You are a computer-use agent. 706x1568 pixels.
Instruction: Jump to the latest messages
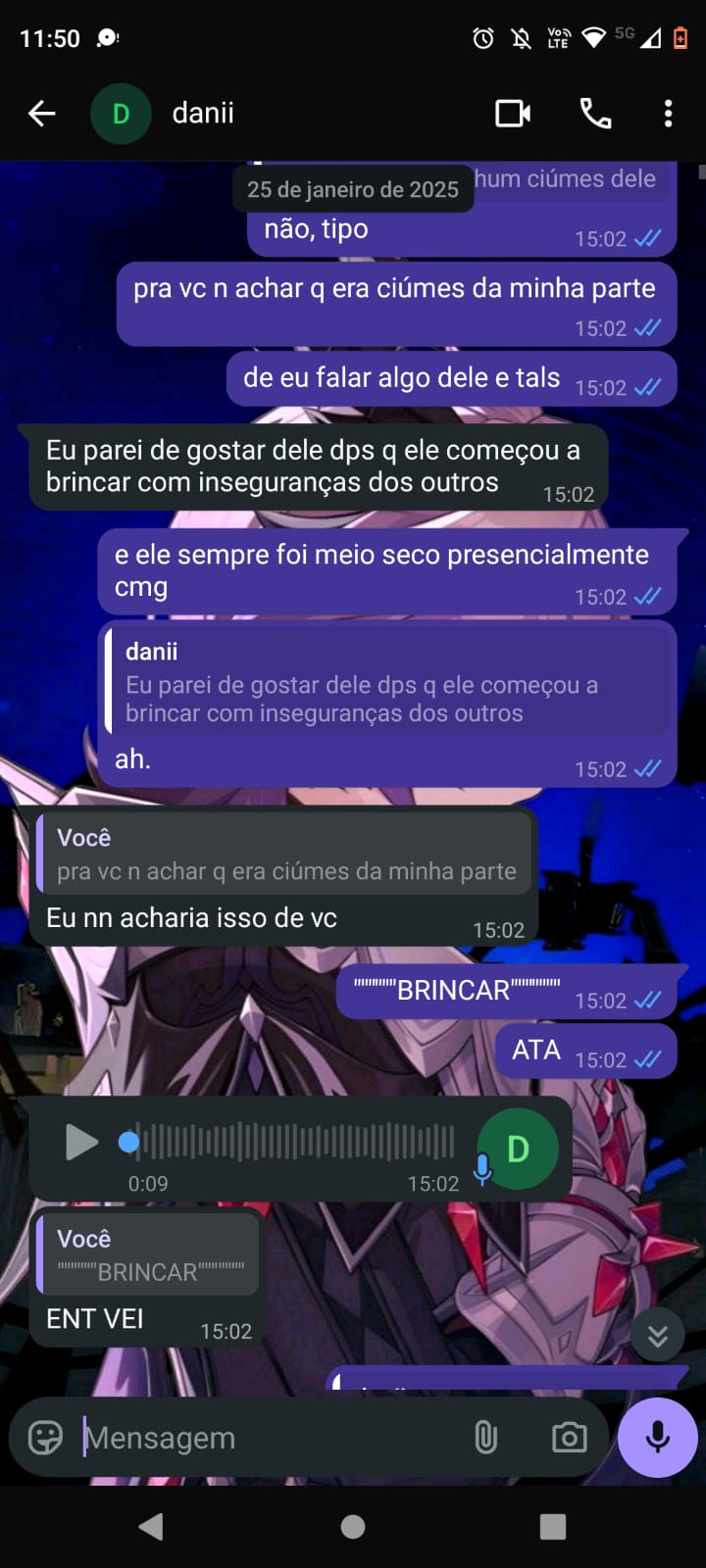coord(657,1335)
